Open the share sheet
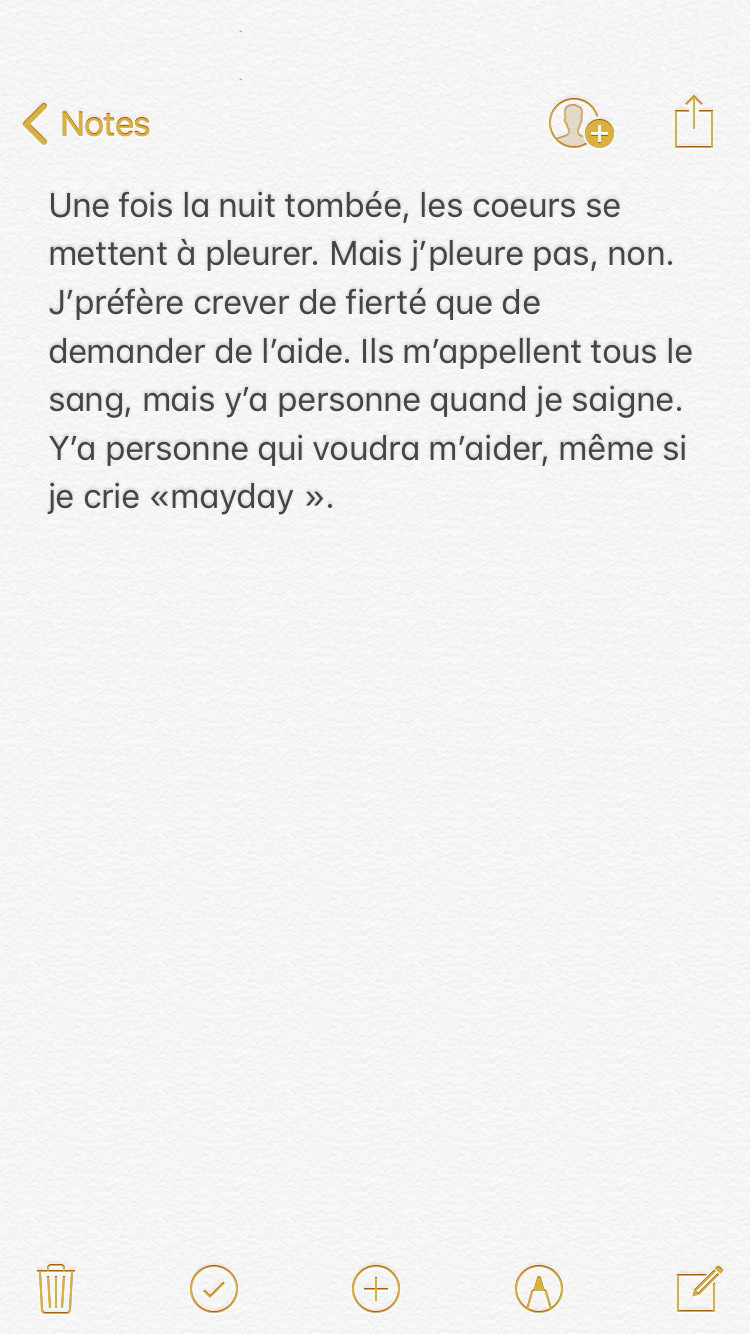The height and width of the screenshot is (1334, 750). click(x=693, y=122)
